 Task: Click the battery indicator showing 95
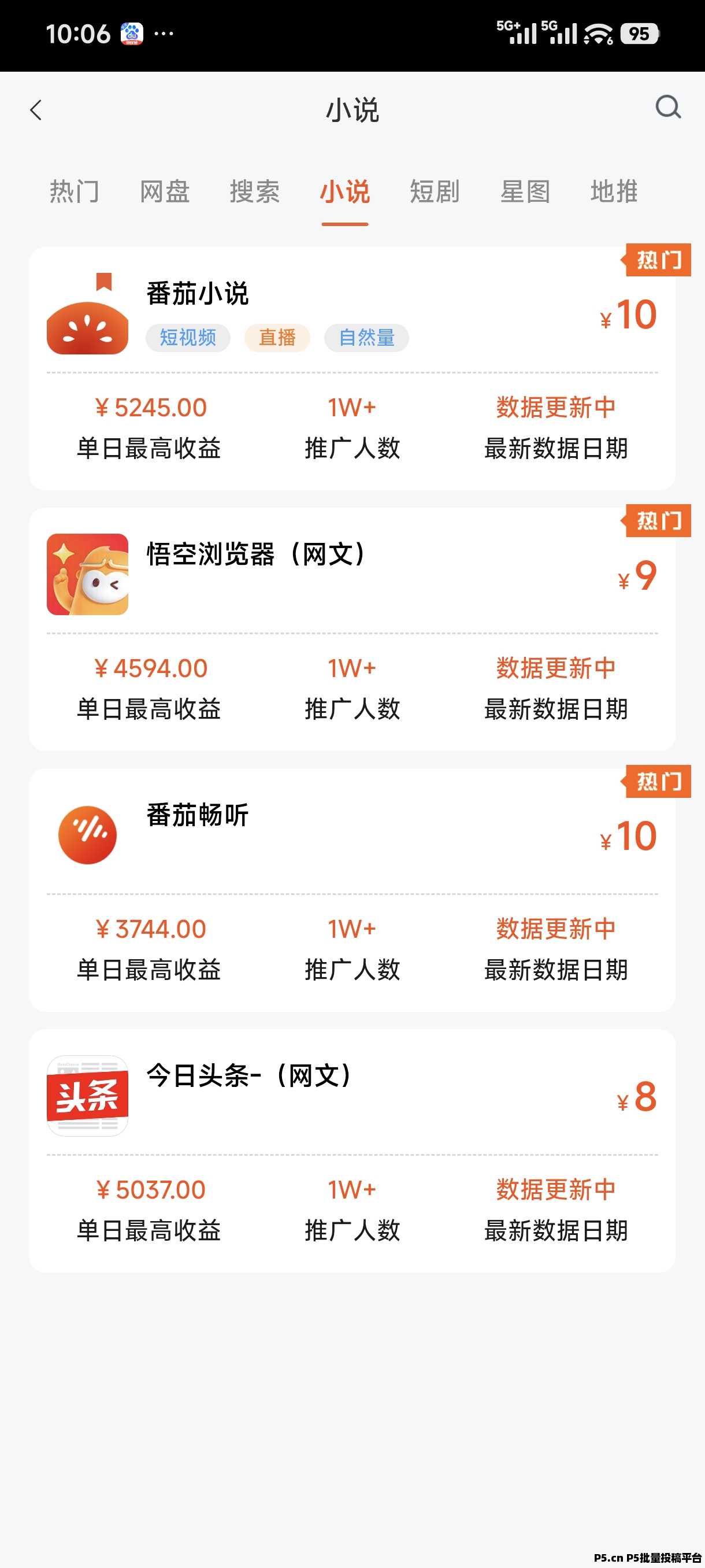pyautogui.click(x=640, y=34)
